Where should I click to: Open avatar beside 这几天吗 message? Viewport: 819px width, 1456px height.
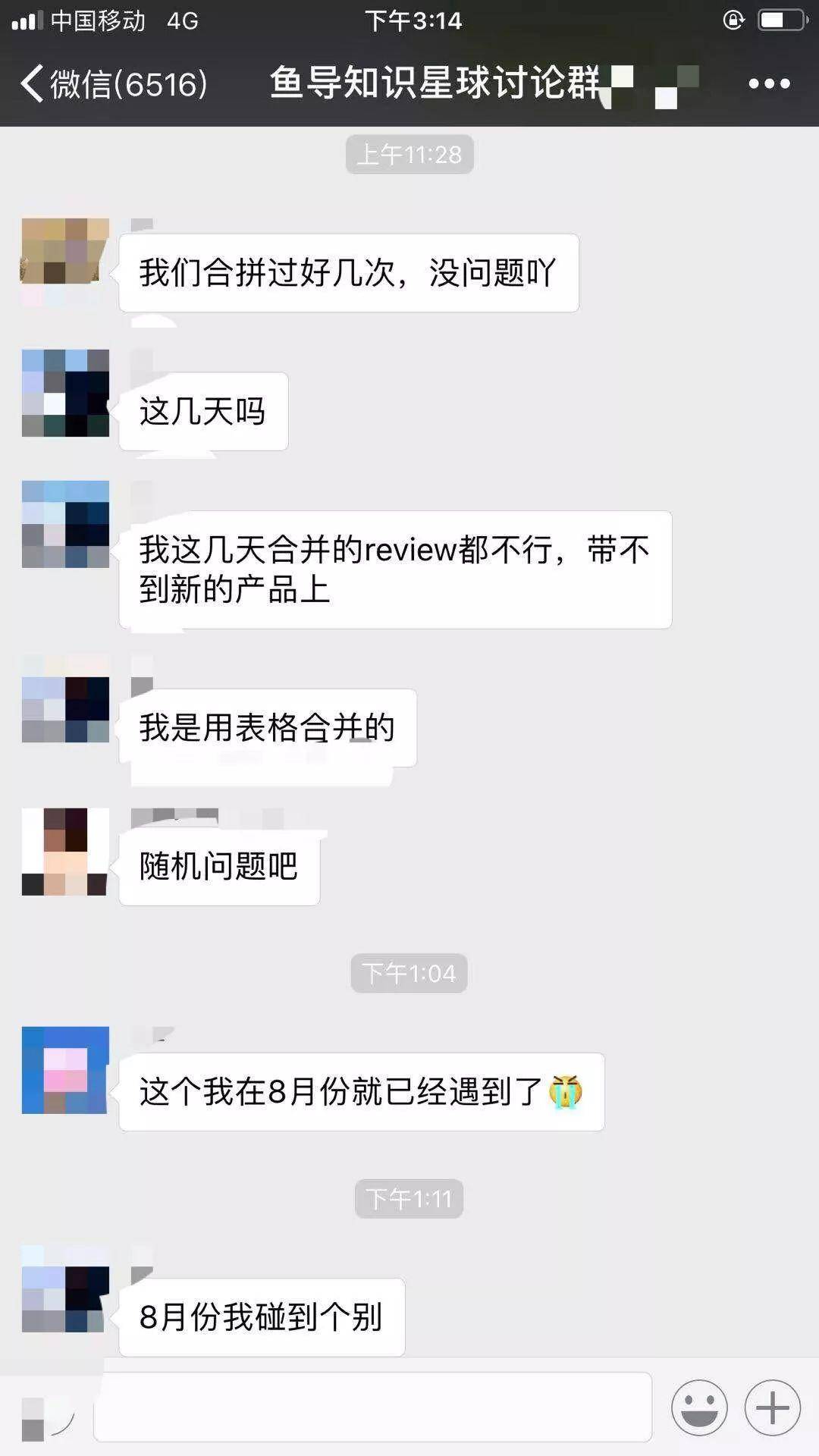click(65, 393)
